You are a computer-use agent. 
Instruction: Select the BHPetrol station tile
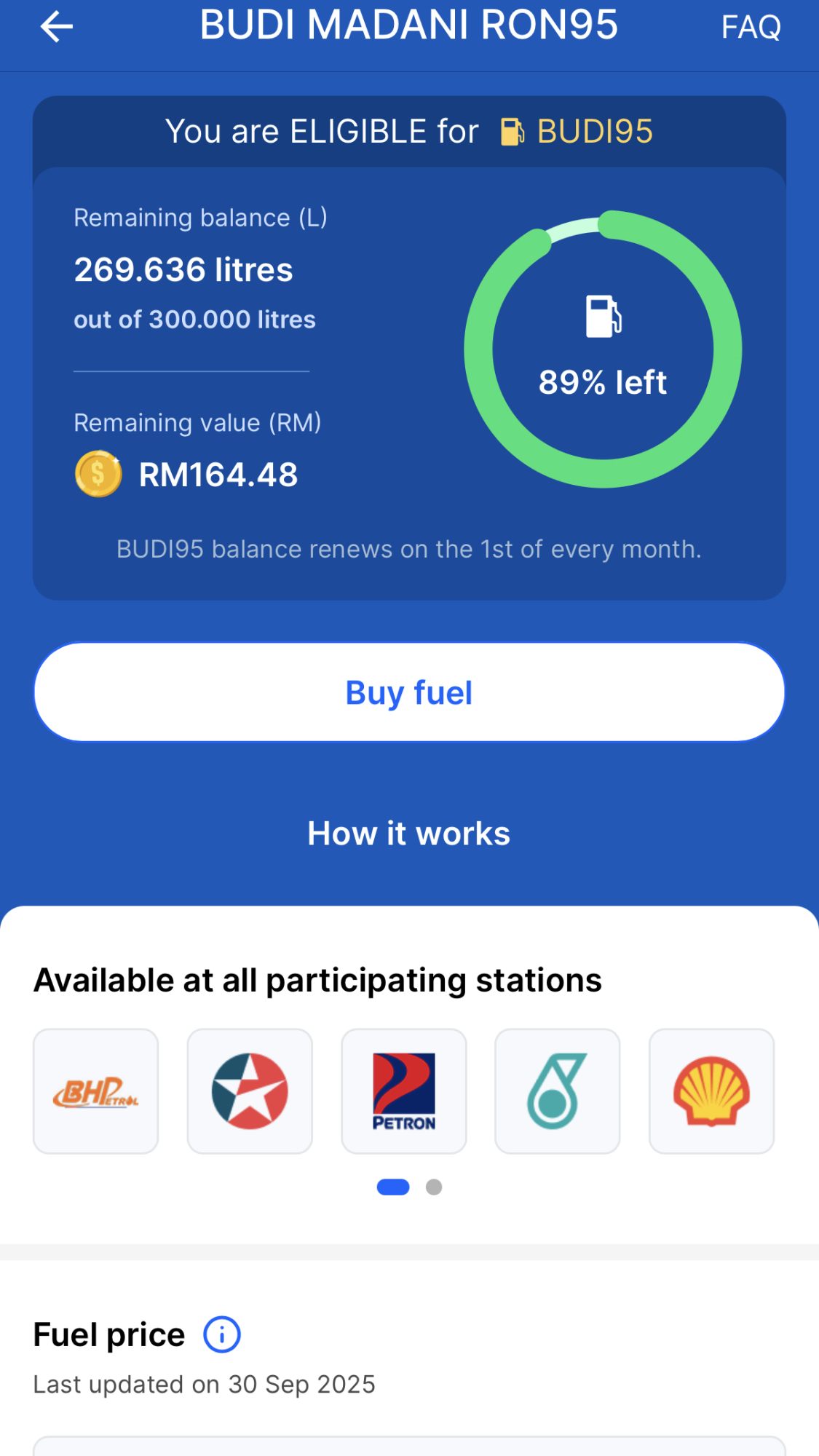(96, 1091)
